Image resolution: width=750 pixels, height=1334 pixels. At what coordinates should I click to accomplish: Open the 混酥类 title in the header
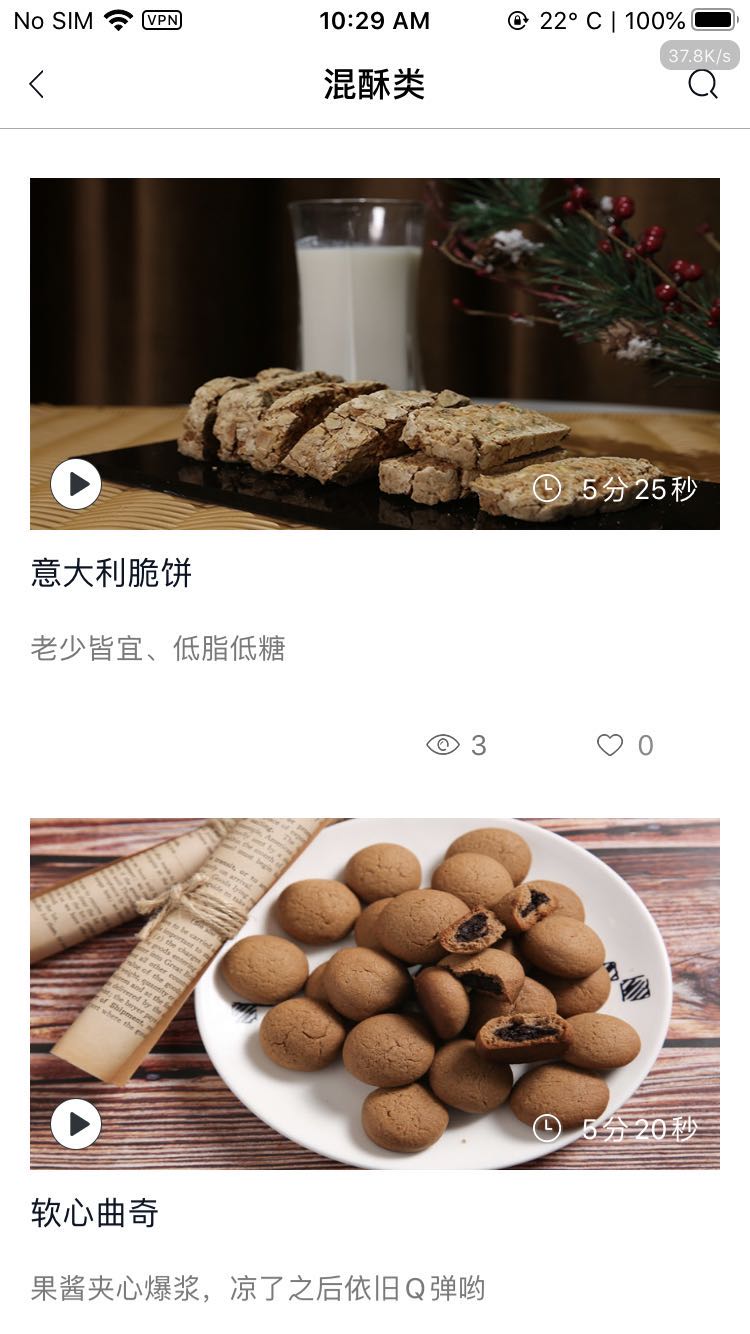tap(374, 85)
